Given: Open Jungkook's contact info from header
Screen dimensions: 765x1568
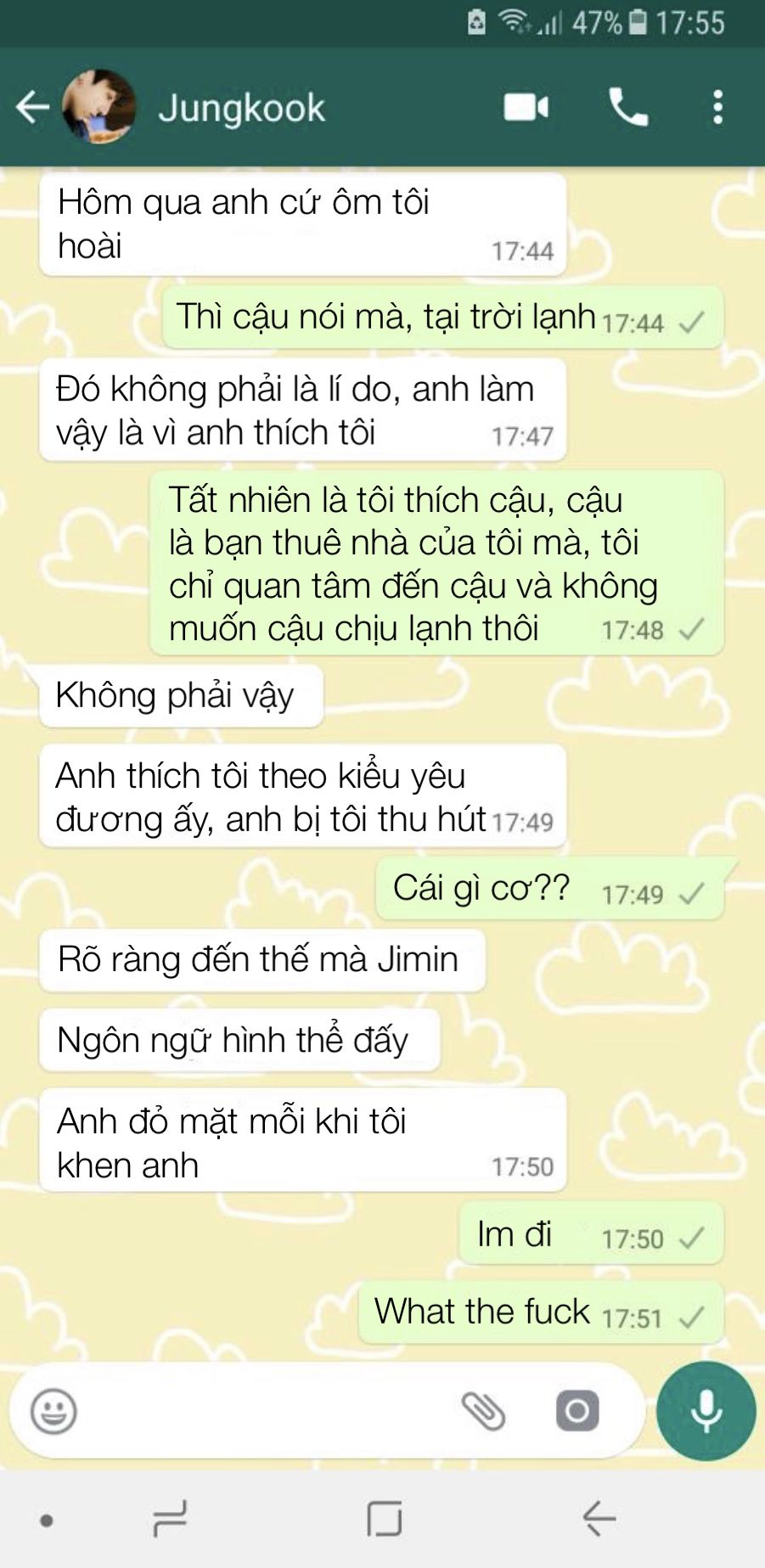Looking at the screenshot, I should (x=241, y=109).
